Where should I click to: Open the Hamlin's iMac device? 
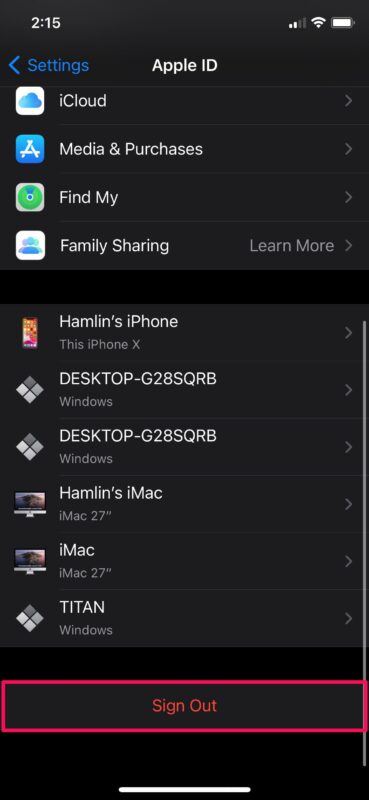184,504
